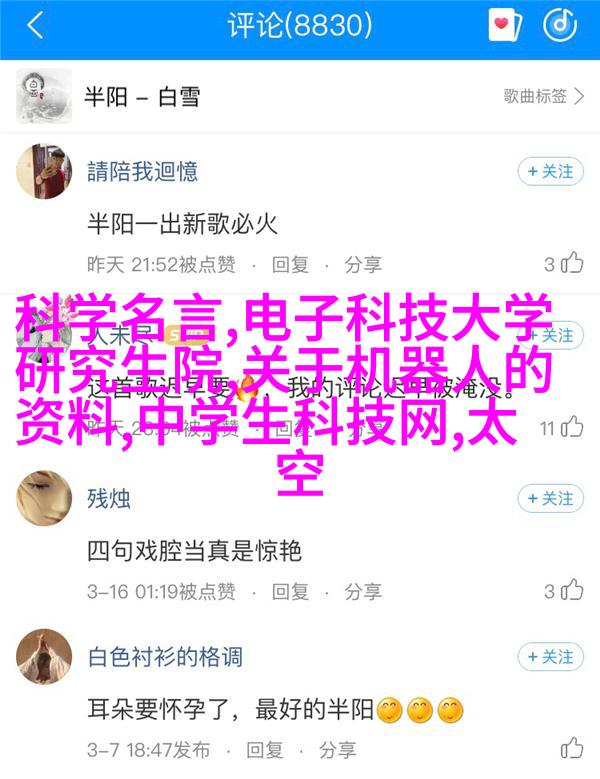View 残烛's profile avatar
This screenshot has width=600, height=779.
(43, 498)
